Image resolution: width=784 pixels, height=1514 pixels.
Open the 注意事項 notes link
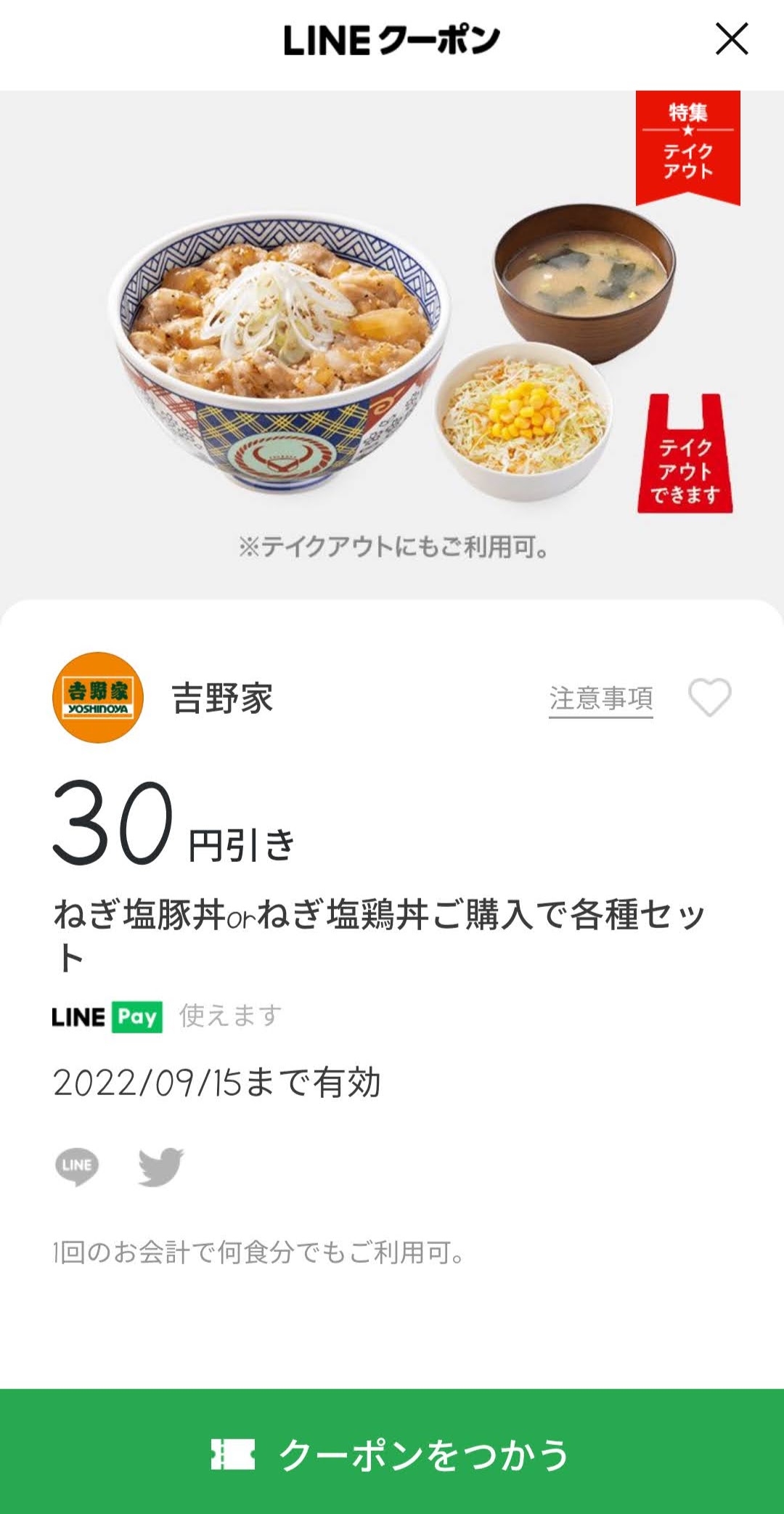point(601,699)
